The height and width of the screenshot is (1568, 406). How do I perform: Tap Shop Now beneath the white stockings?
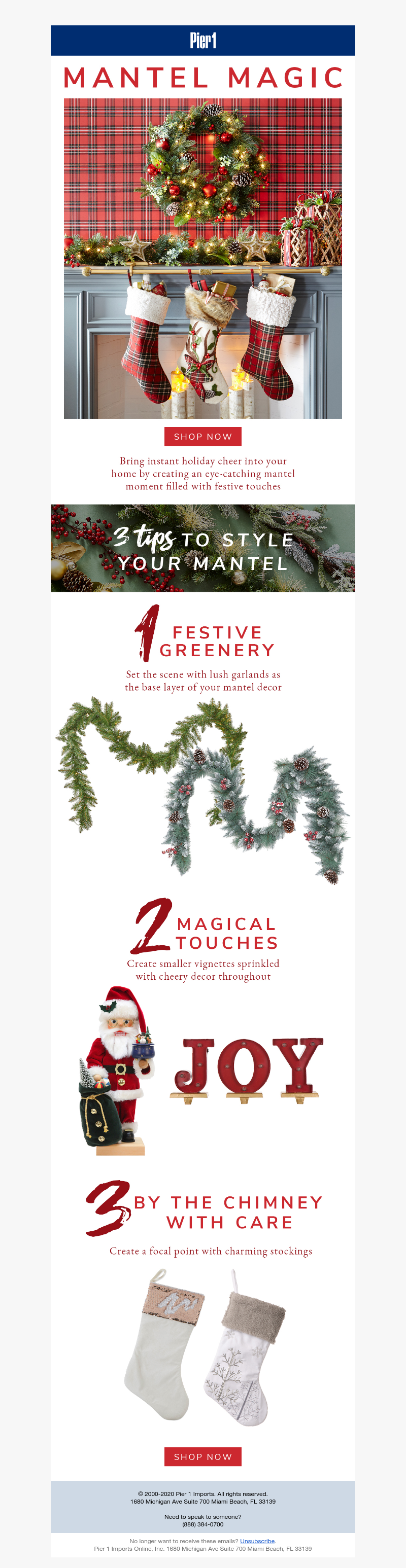tap(202, 1456)
